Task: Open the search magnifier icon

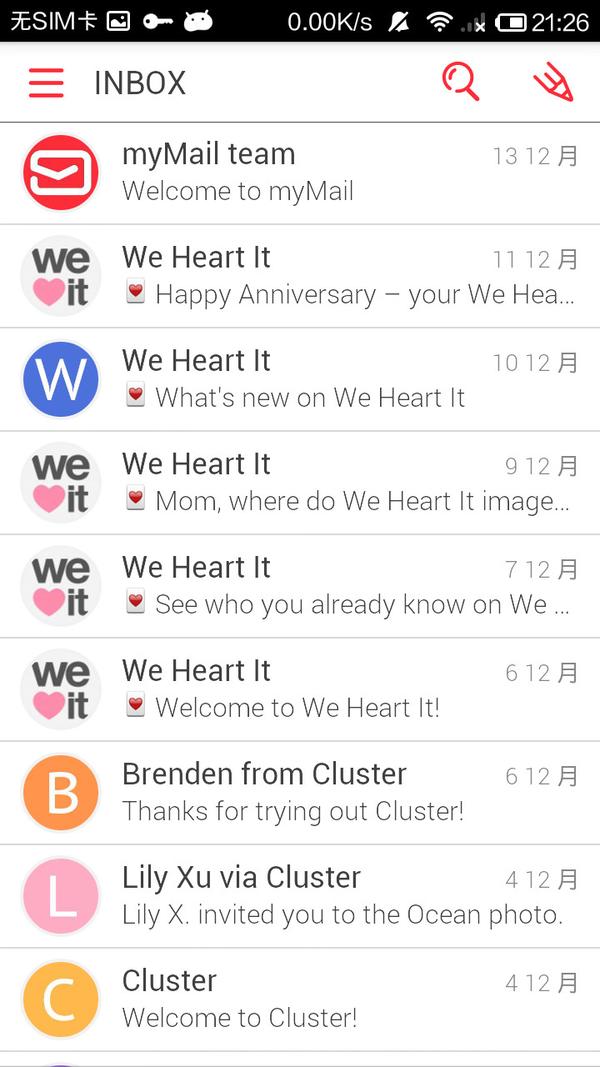Action: click(x=461, y=82)
